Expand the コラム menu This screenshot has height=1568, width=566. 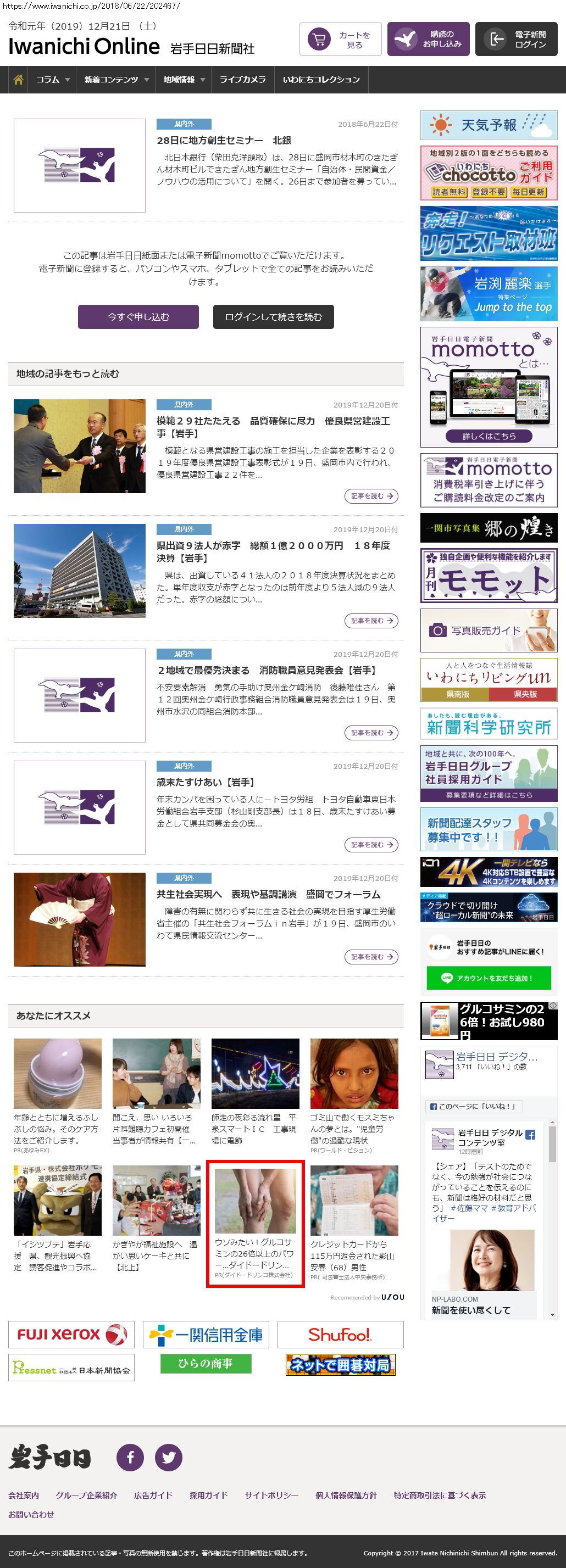52,80
